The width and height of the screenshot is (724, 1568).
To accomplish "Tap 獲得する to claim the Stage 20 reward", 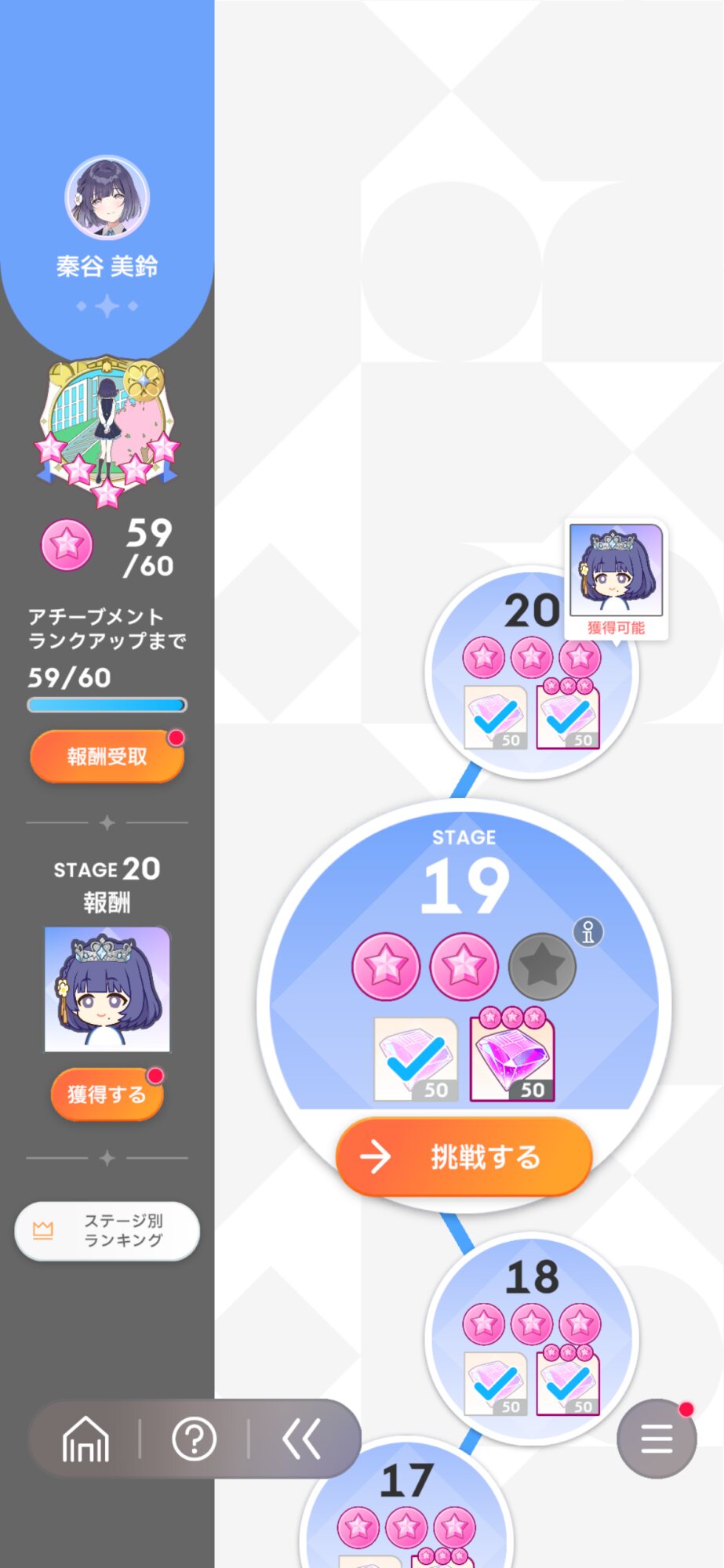I will (107, 1094).
